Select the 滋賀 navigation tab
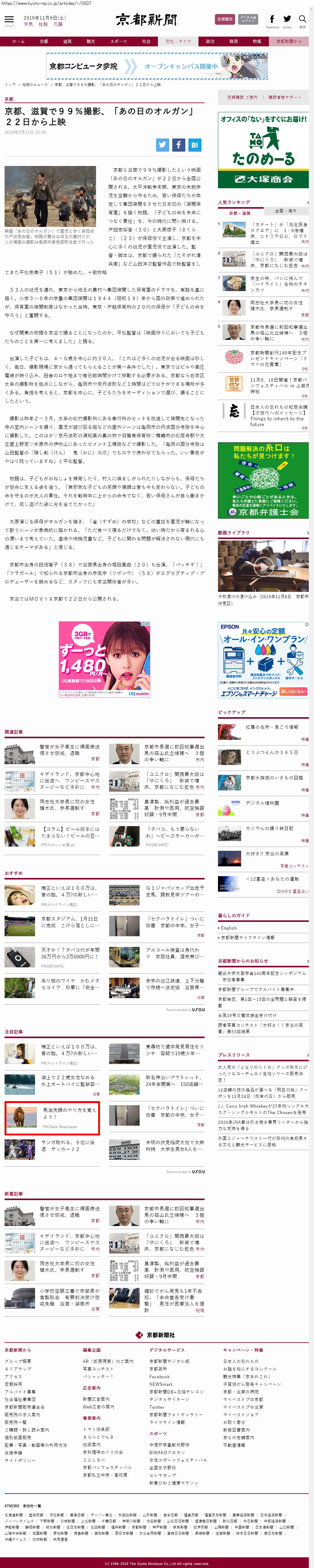 click(x=67, y=41)
